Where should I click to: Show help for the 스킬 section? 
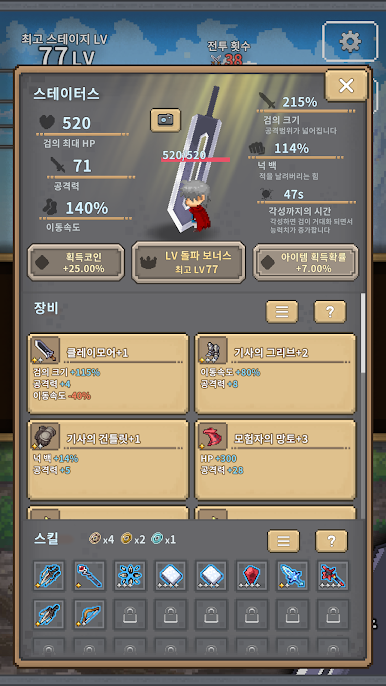pyautogui.click(x=331, y=541)
